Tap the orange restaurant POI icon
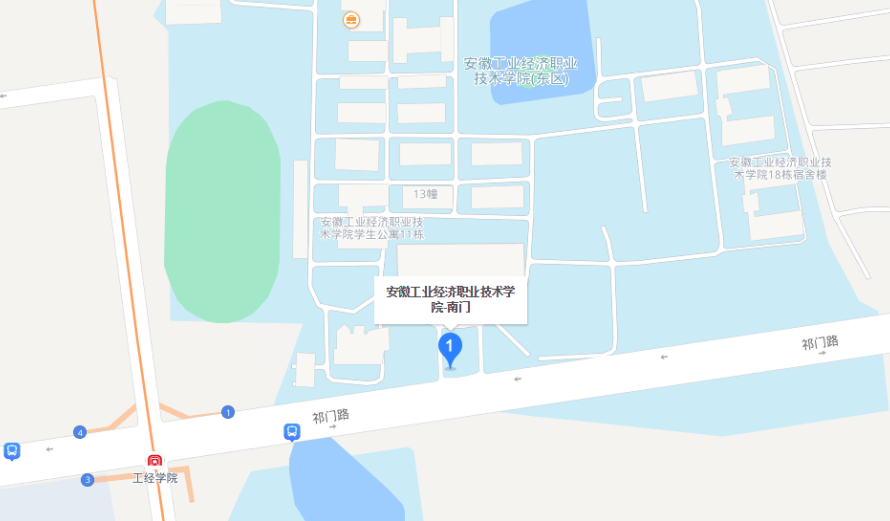 point(351,19)
